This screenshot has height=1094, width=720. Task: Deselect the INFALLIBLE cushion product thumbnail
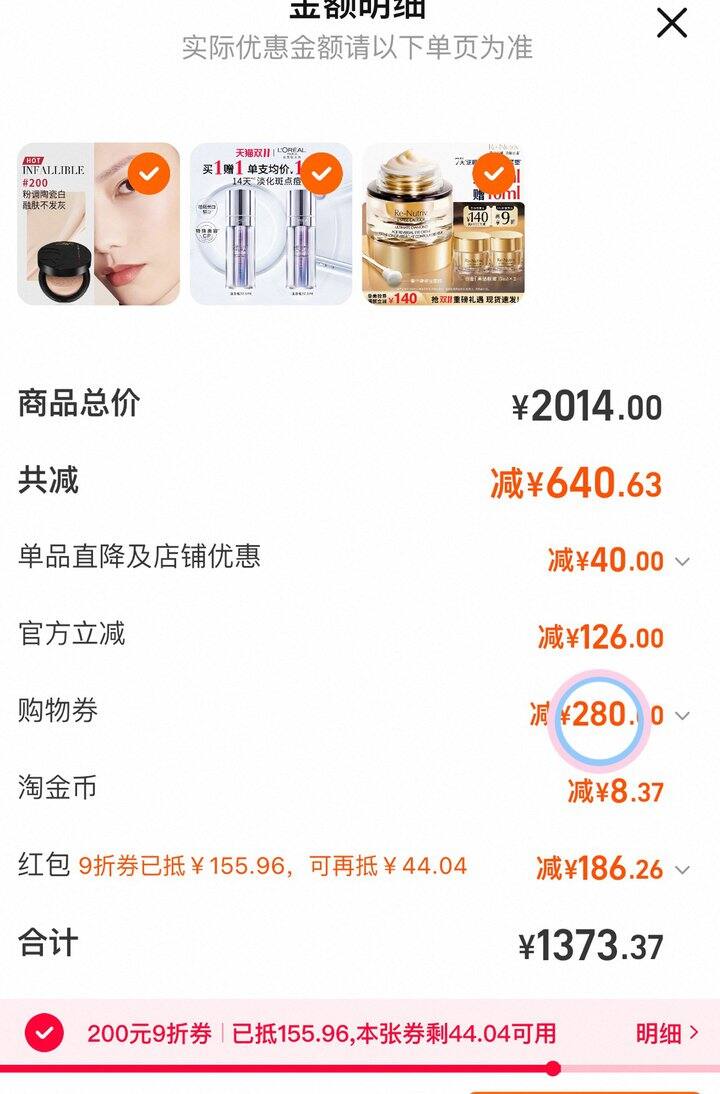[x=149, y=175]
